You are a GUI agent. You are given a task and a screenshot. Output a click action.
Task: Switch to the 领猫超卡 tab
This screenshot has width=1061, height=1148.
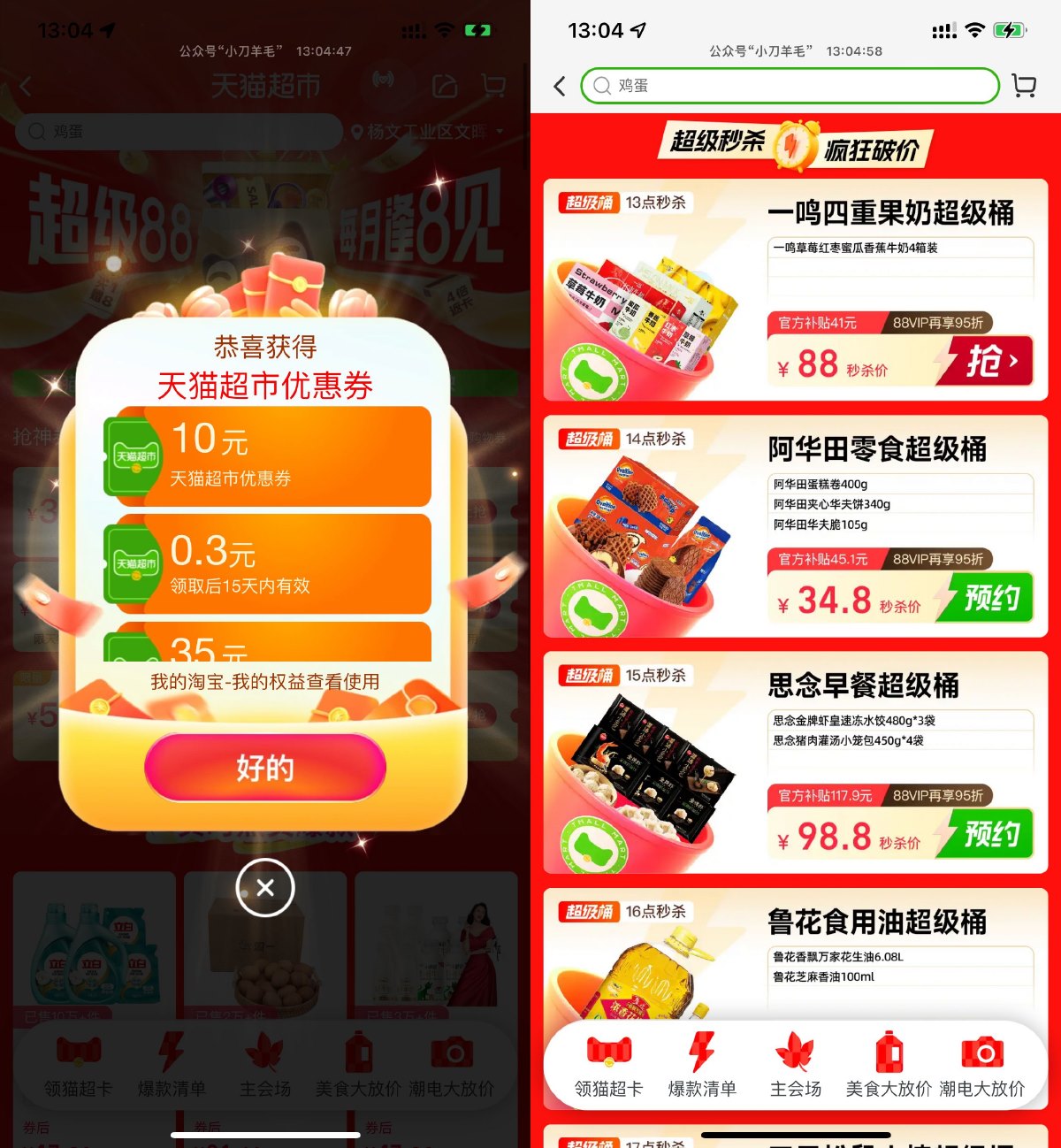[x=608, y=1065]
